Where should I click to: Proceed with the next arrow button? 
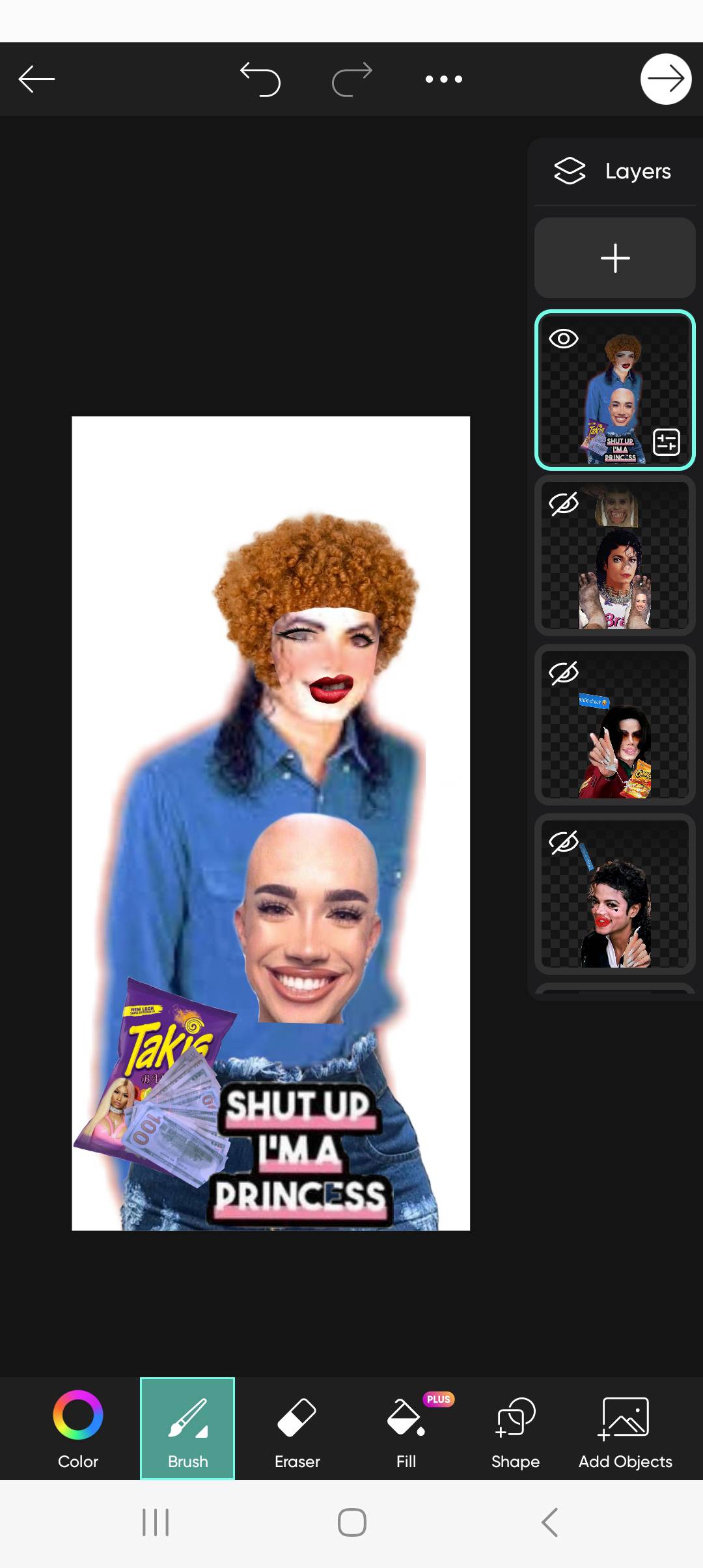[665, 79]
